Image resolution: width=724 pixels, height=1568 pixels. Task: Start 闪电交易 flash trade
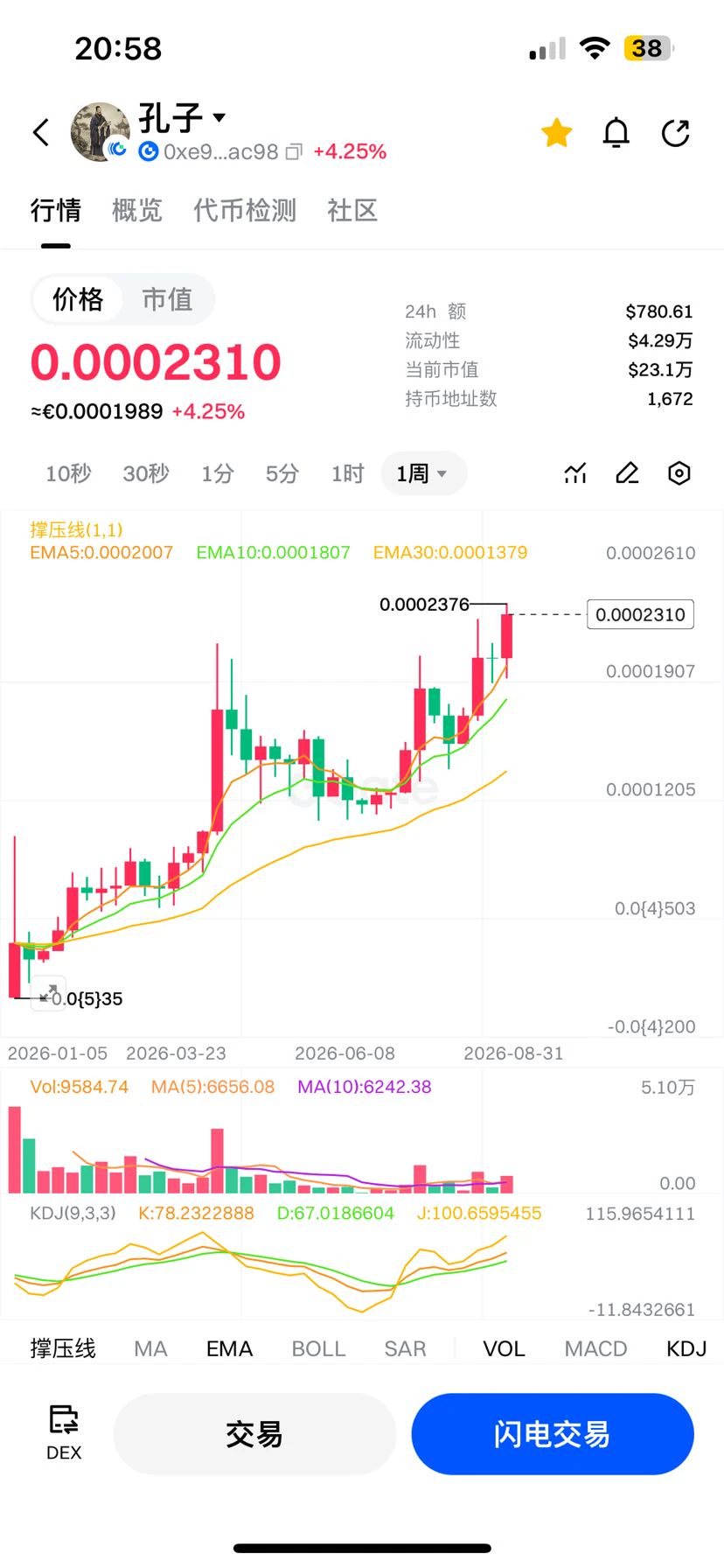(553, 1434)
